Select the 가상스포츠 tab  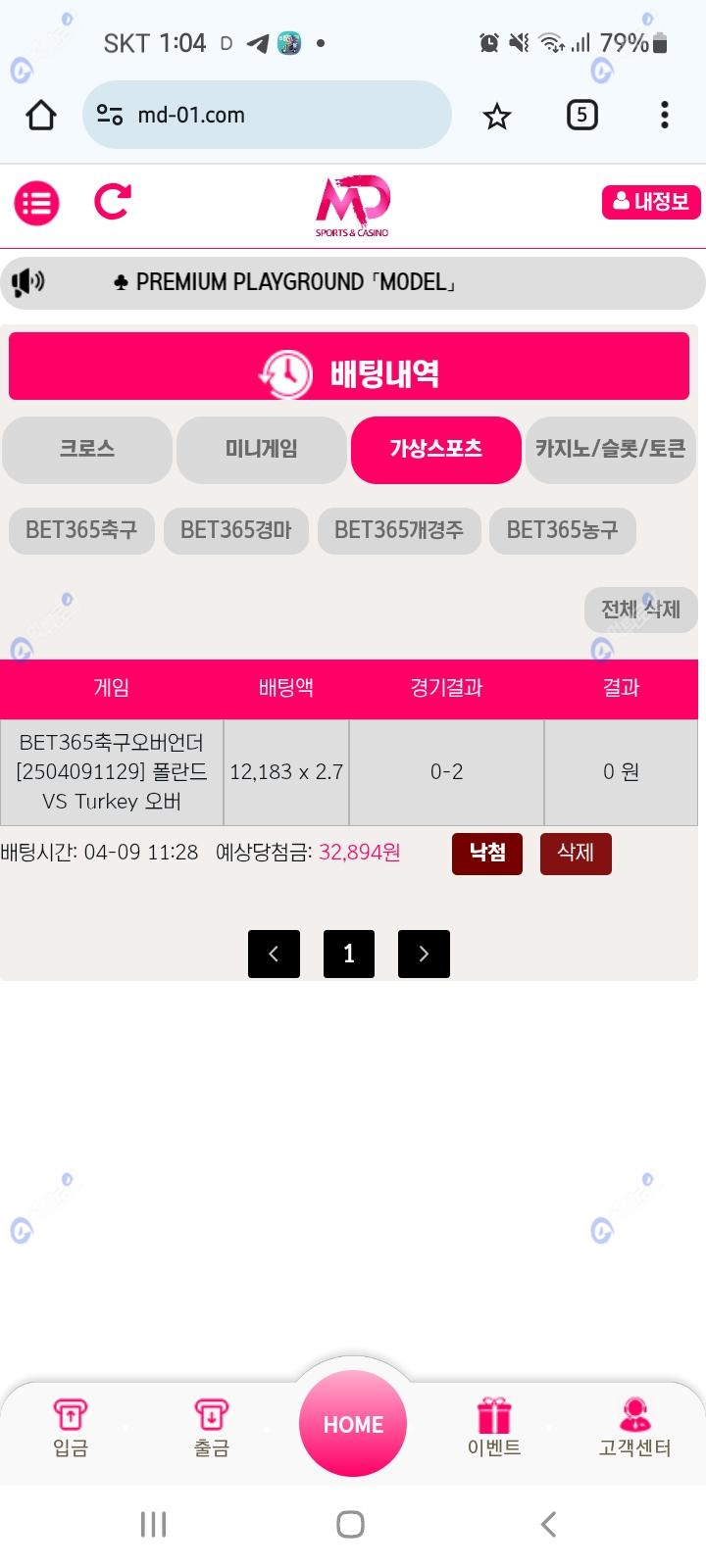(x=435, y=449)
